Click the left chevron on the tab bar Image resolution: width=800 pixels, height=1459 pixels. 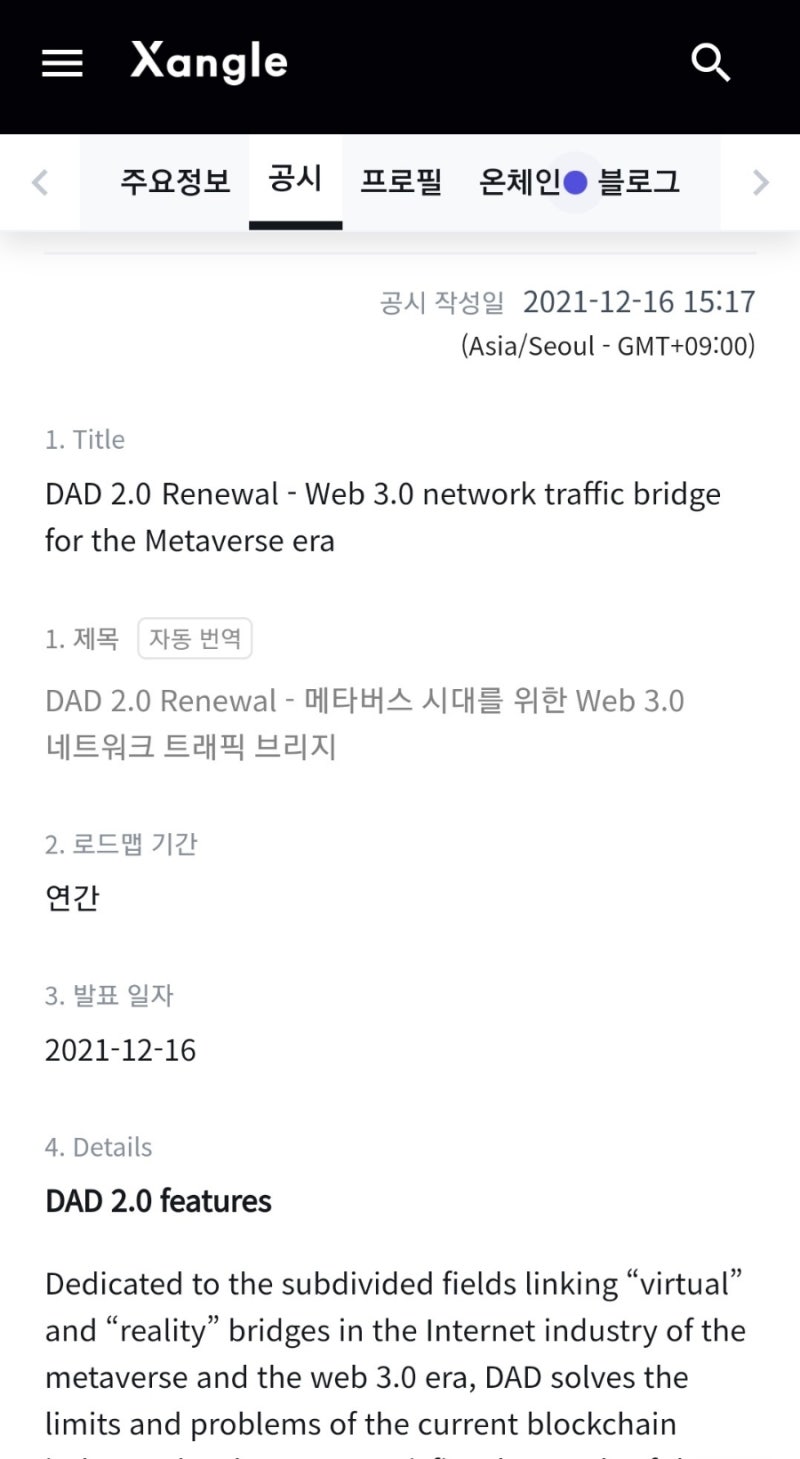point(39,182)
